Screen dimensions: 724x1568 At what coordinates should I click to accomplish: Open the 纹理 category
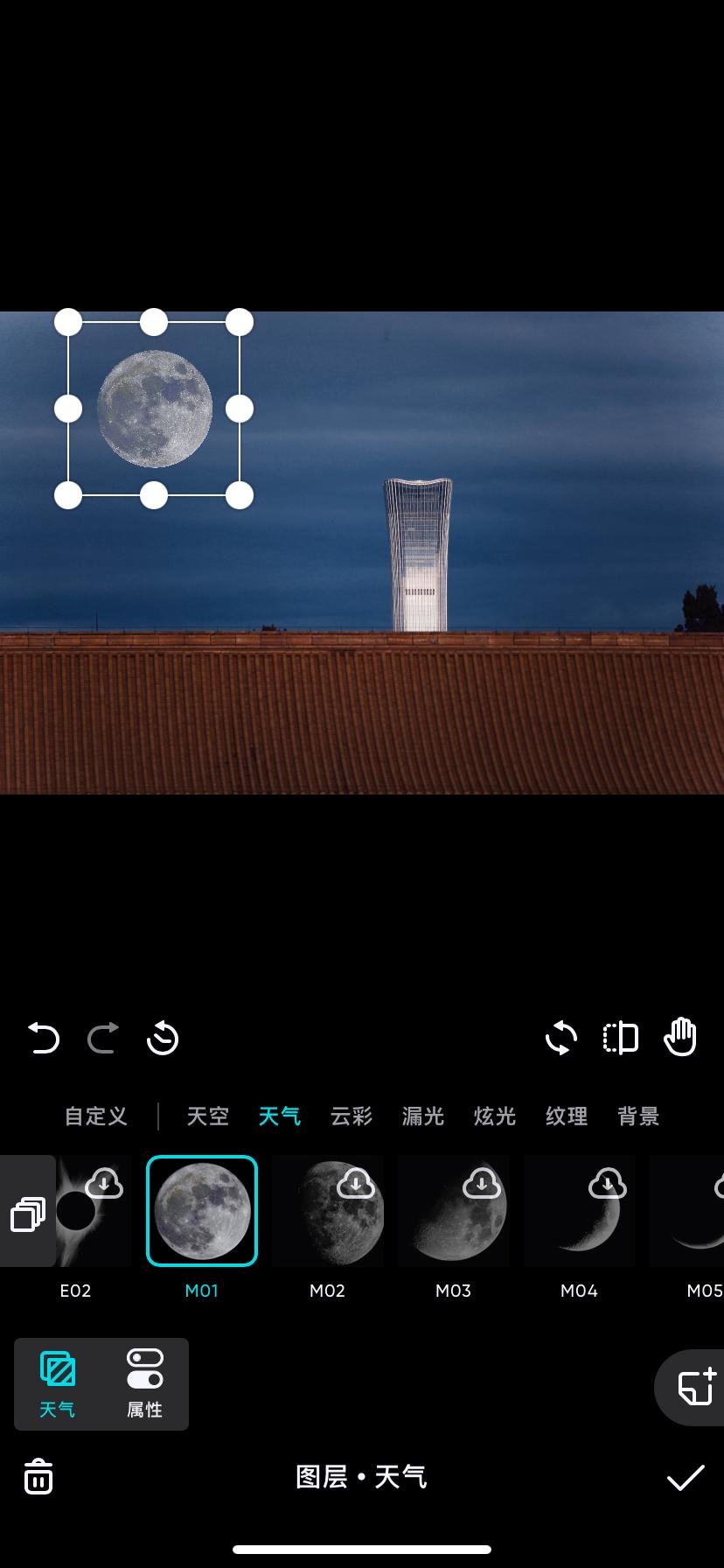(565, 1116)
